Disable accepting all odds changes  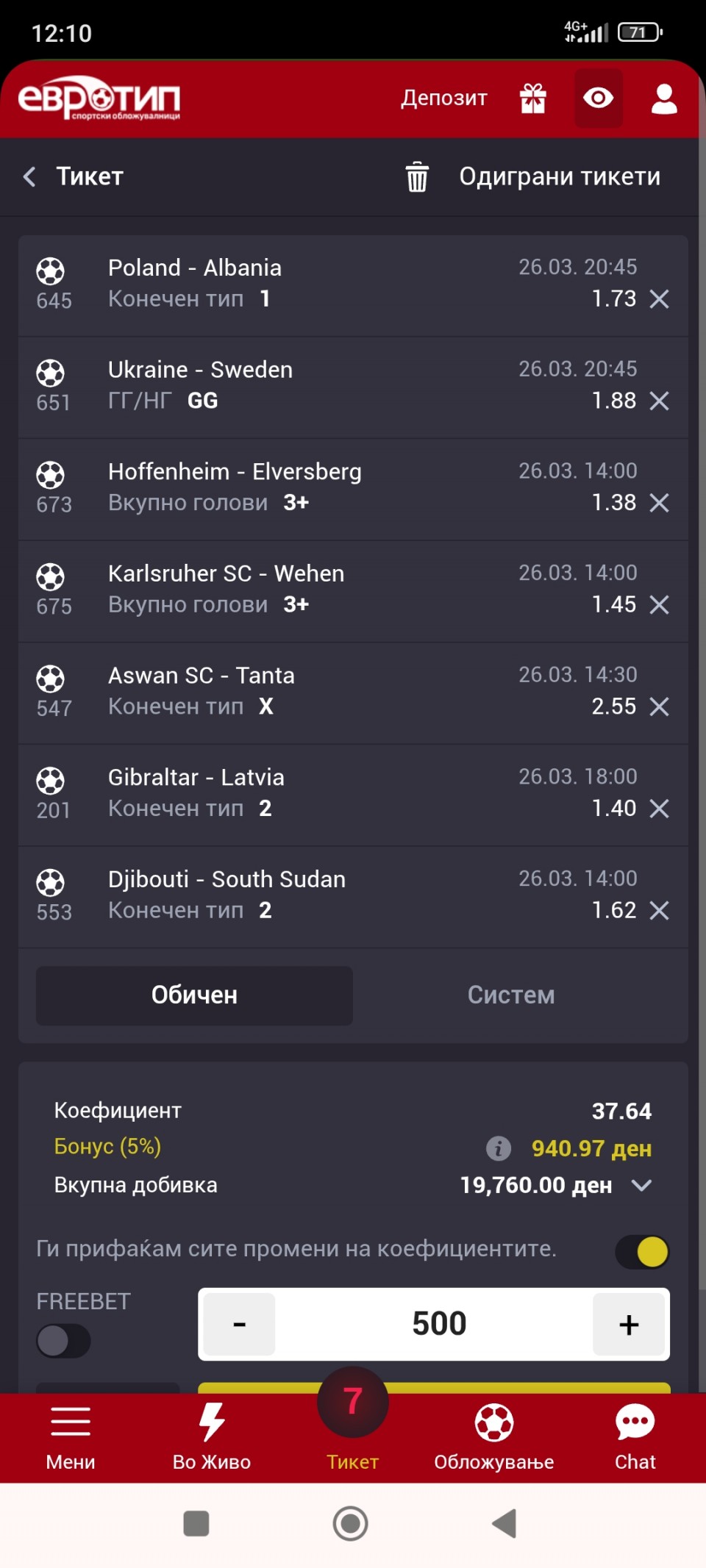[642, 1251]
